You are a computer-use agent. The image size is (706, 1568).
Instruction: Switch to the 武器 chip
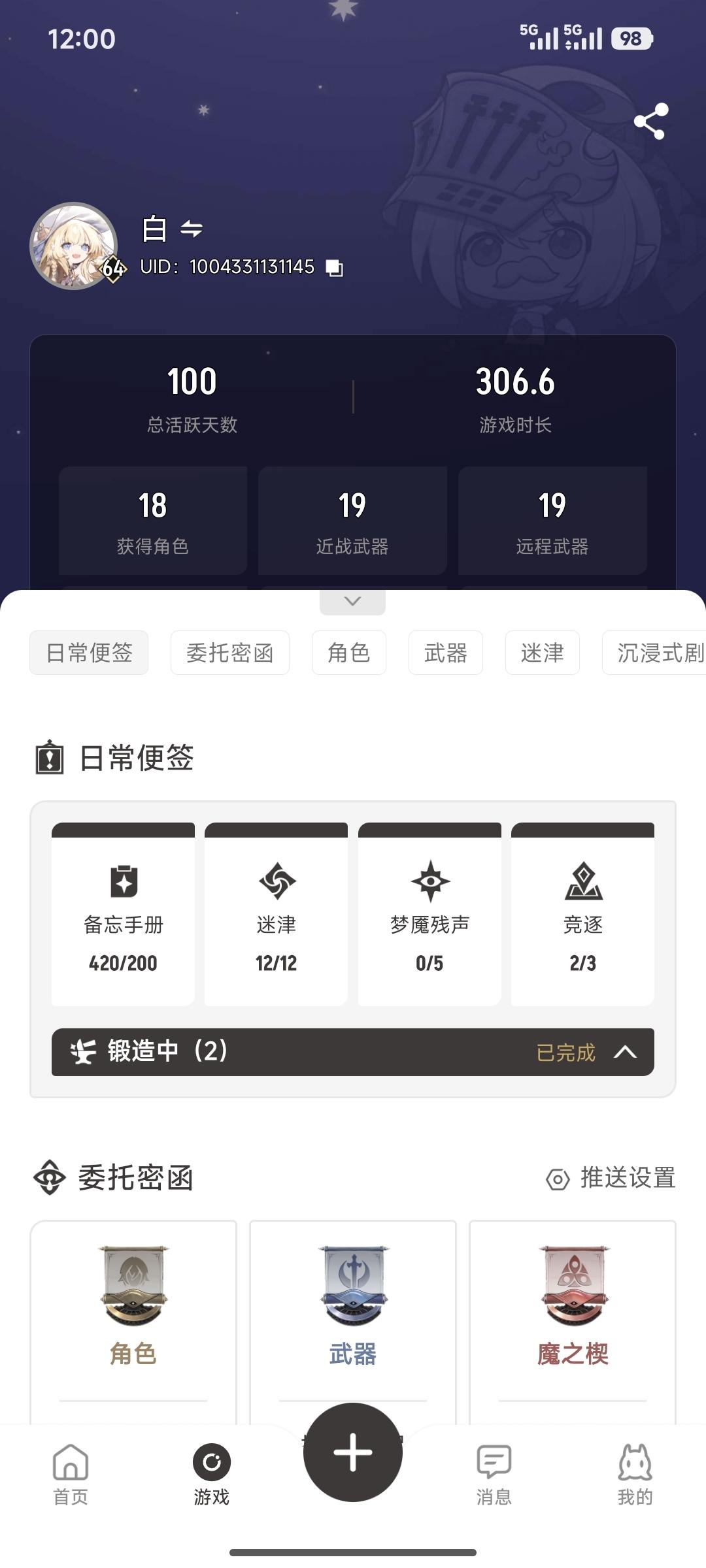pyautogui.click(x=445, y=653)
